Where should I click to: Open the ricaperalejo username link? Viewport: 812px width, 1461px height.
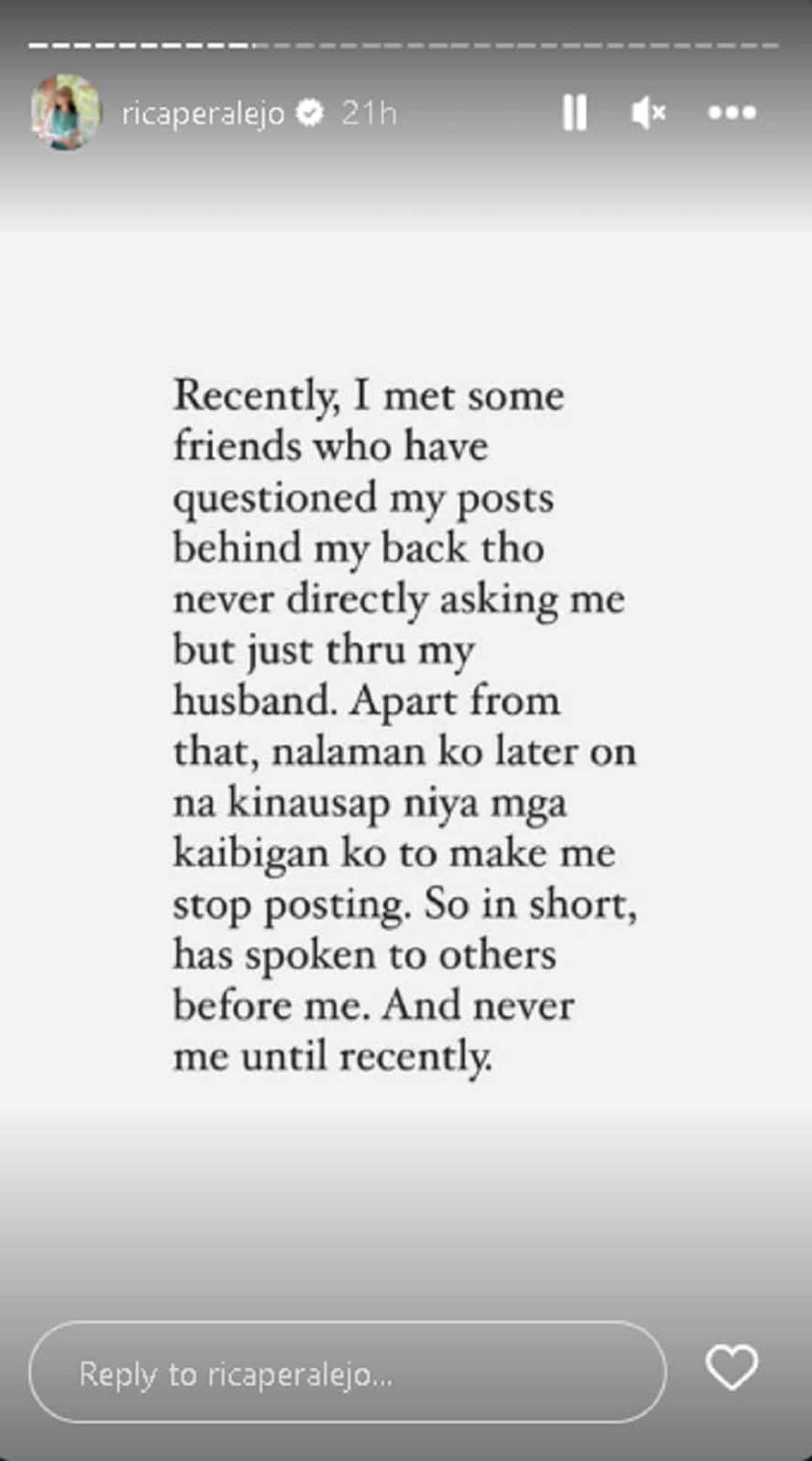pyautogui.click(x=202, y=114)
